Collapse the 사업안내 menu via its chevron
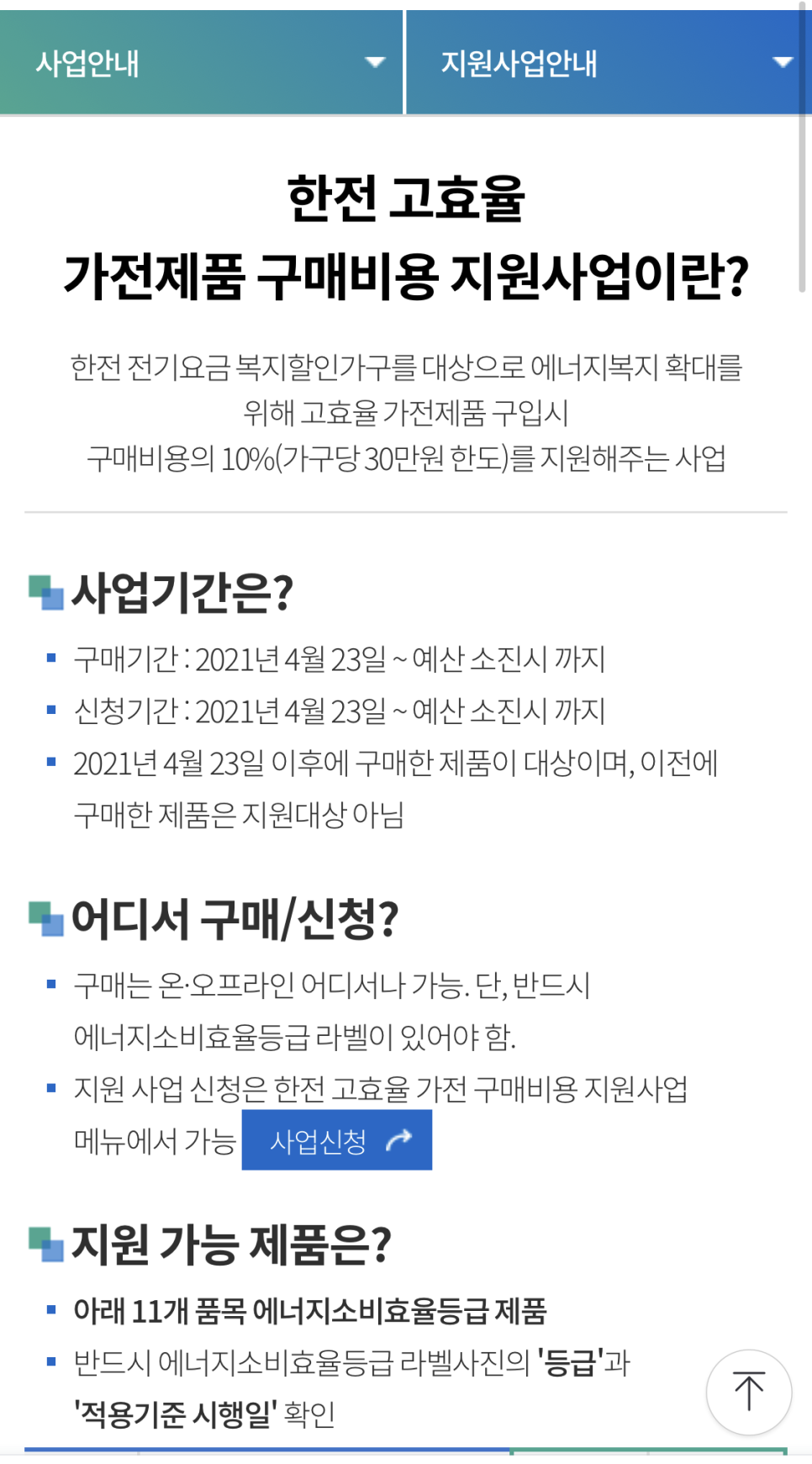 tap(375, 61)
